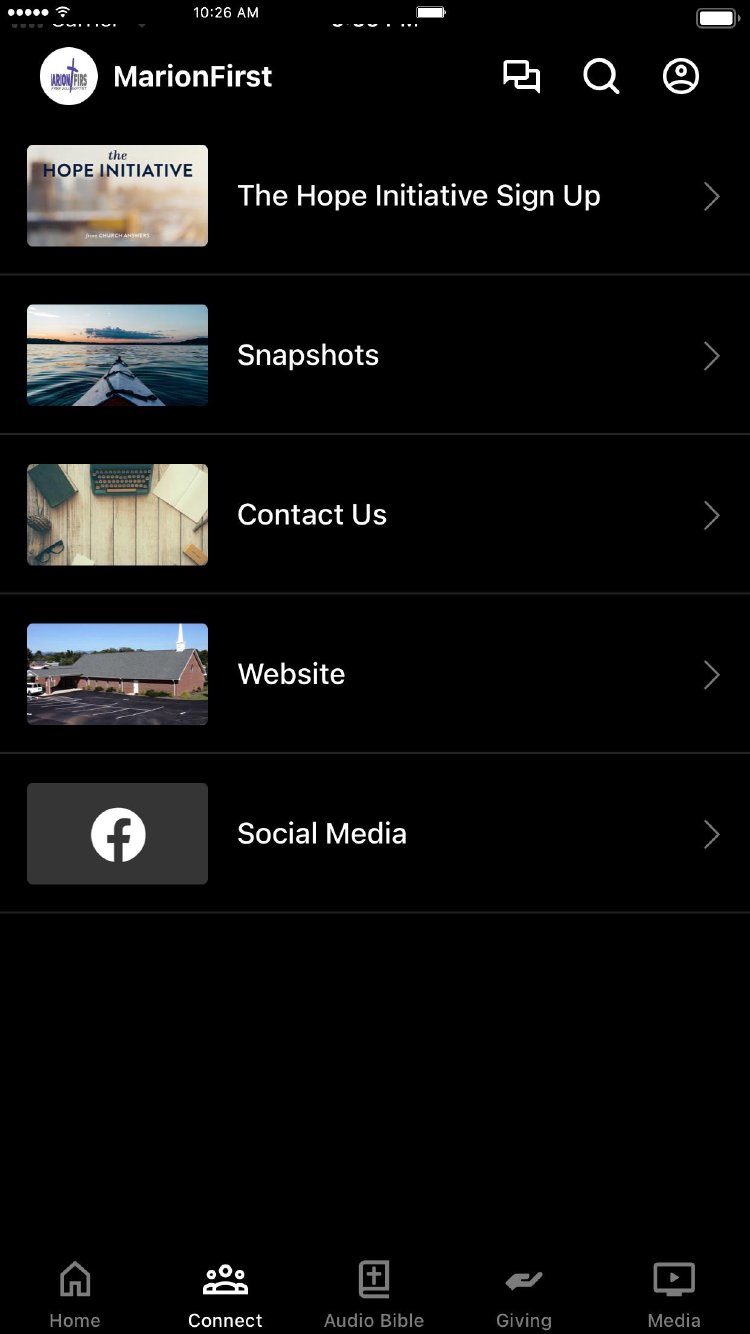Screen dimensions: 750x1334
Task: Open the search icon
Action: point(601,77)
